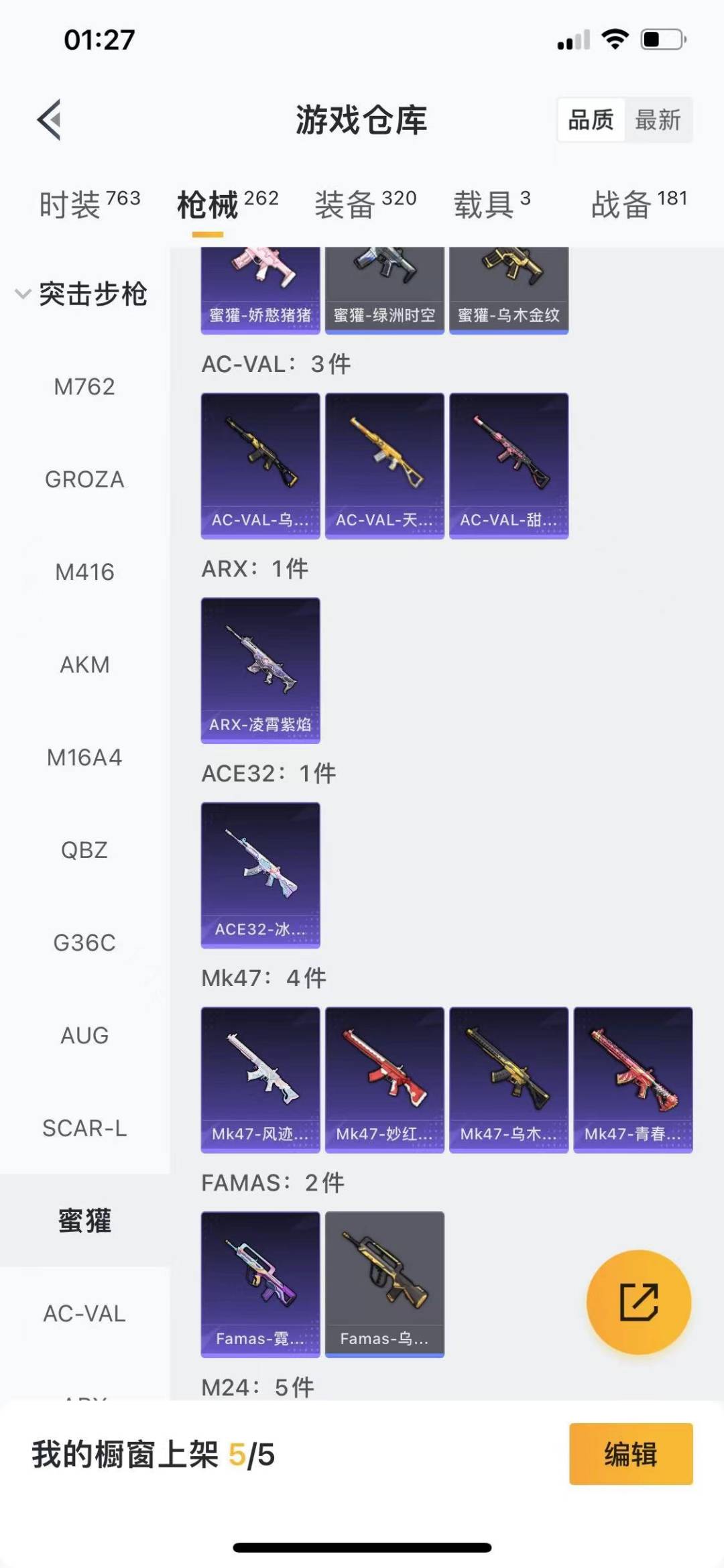The height and width of the screenshot is (1568, 724).
Task: Open the ARX-凌霄紫焰 skin
Action: point(260,670)
